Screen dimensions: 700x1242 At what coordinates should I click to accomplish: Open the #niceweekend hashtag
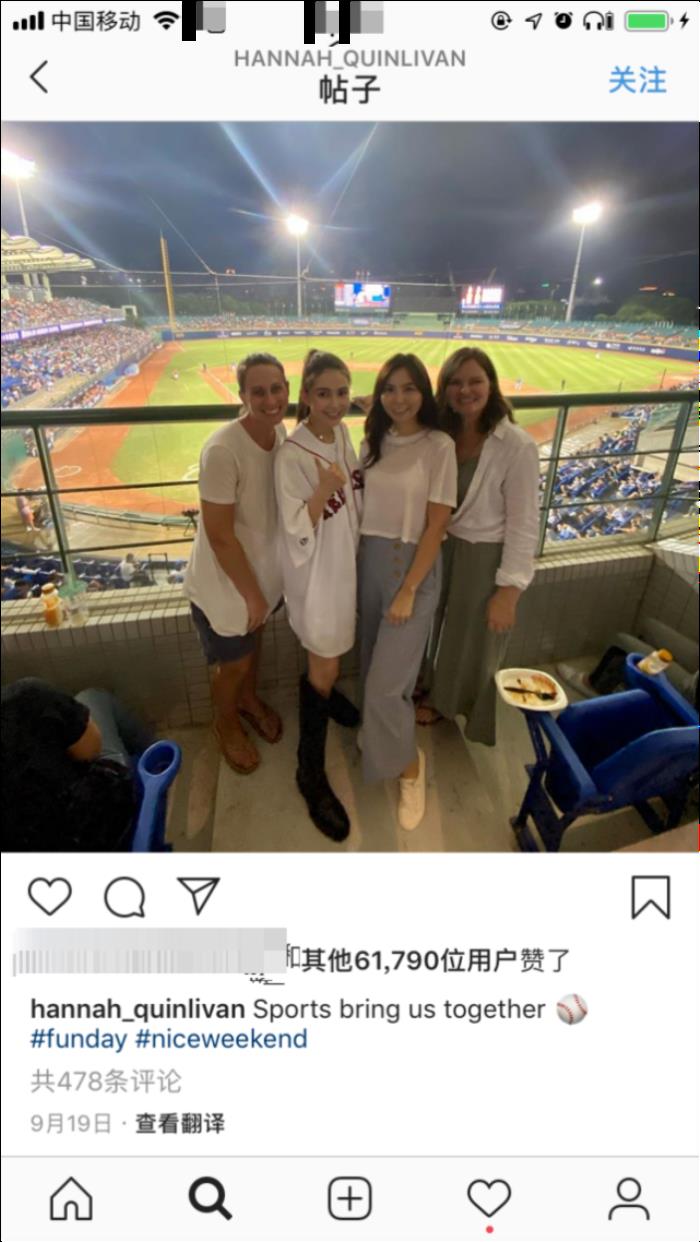pyautogui.click(x=221, y=1038)
